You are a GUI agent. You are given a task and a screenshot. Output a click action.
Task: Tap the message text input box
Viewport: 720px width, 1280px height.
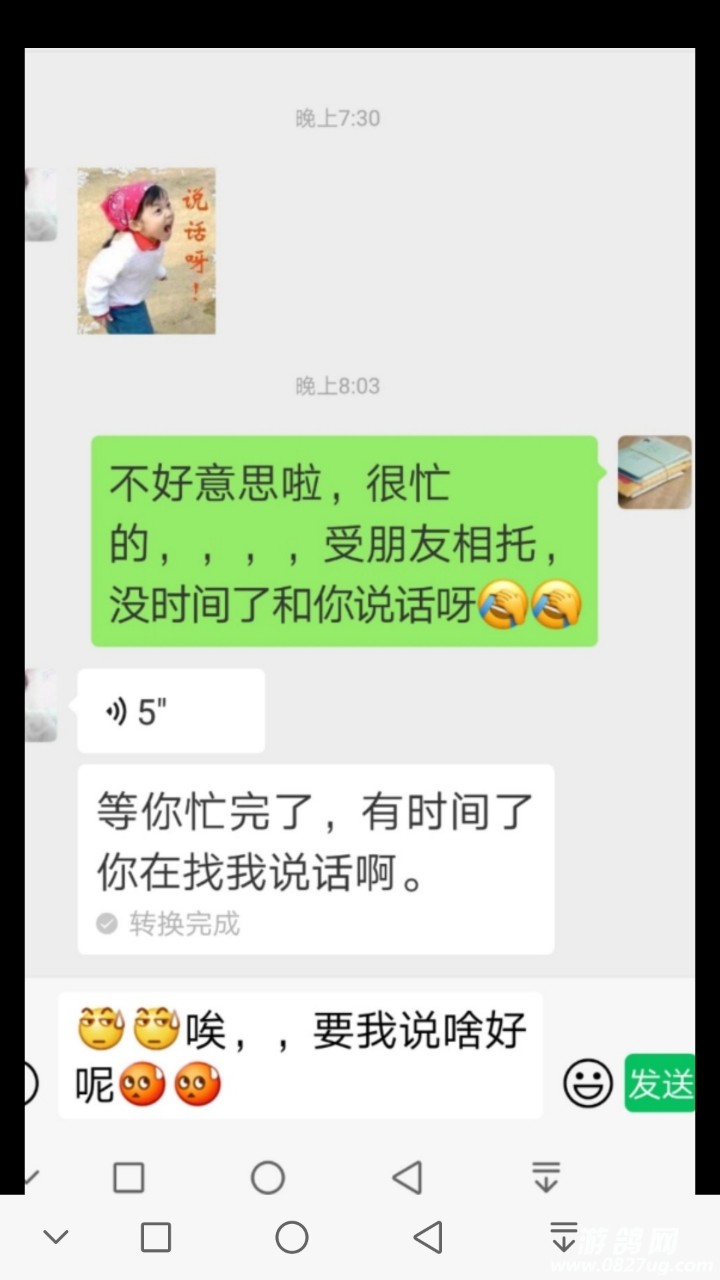300,1056
